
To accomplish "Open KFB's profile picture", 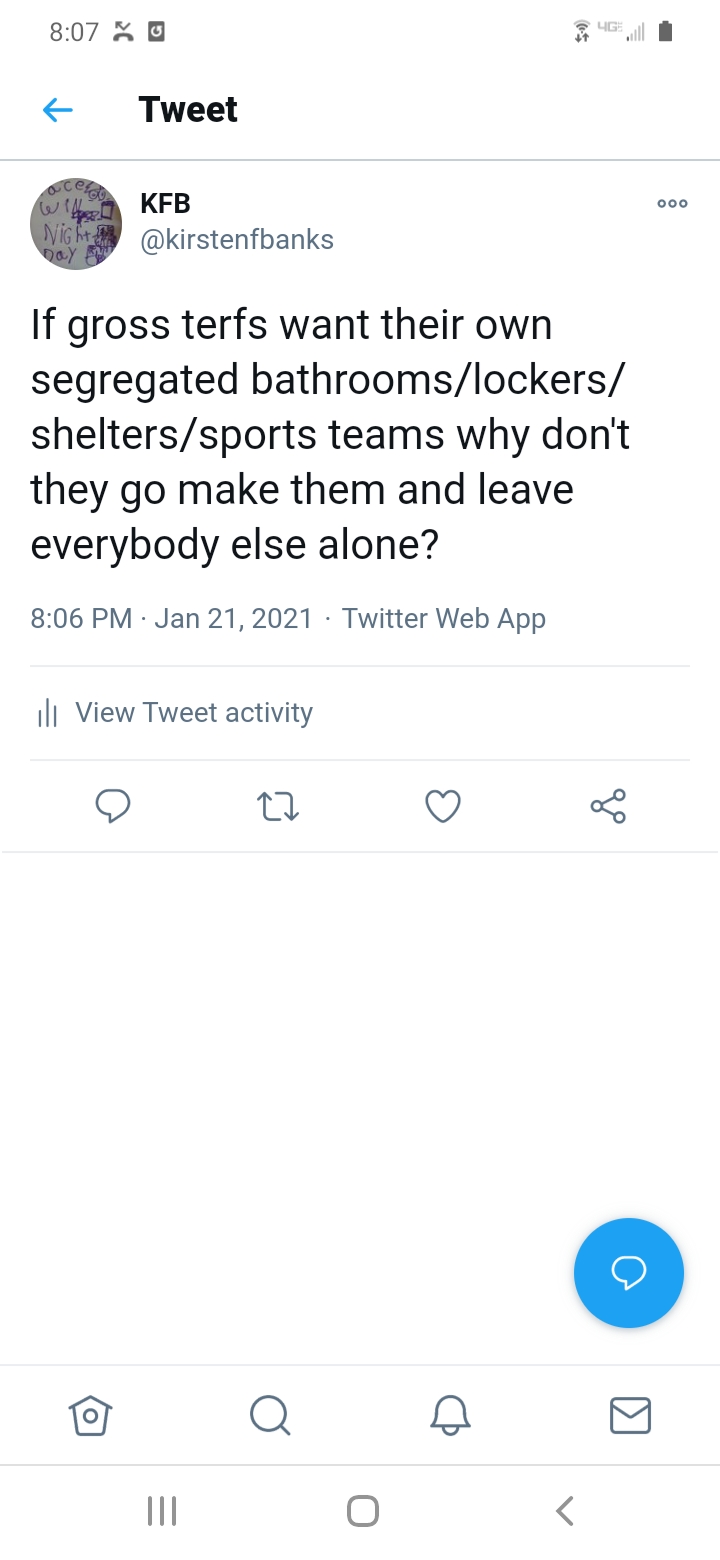I will 76,224.
